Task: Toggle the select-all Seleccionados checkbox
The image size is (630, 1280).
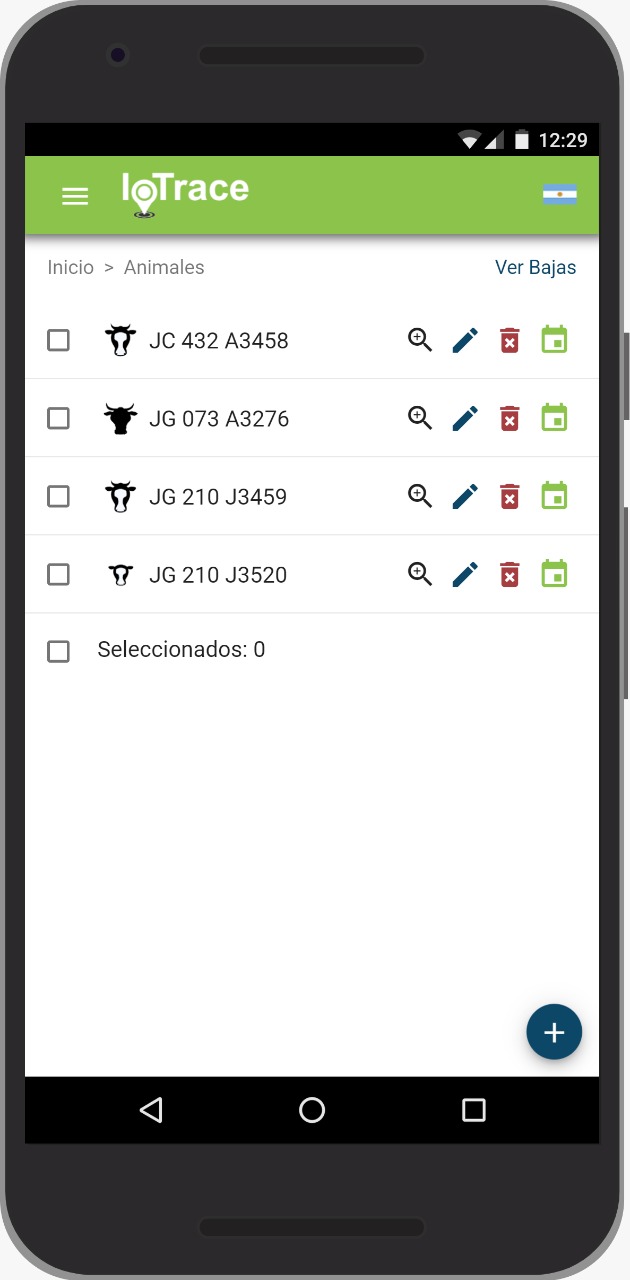Action: (59, 652)
